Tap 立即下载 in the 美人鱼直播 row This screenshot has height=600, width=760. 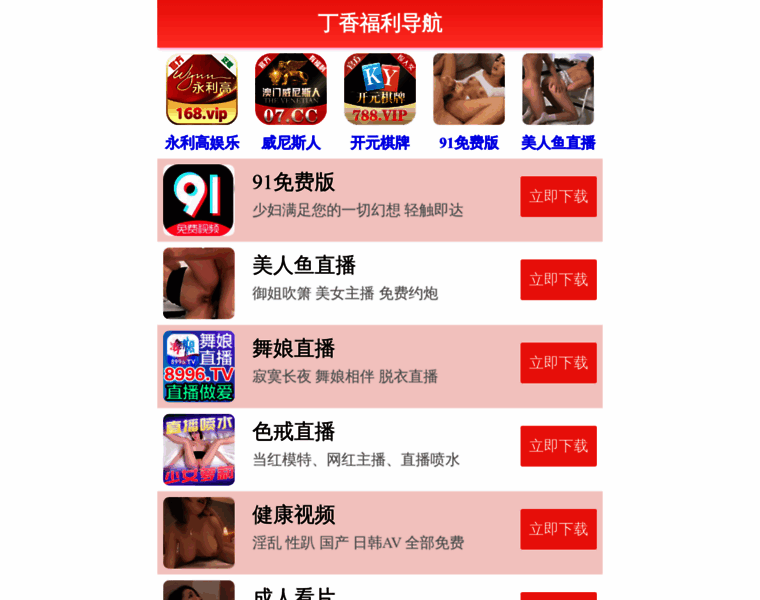tap(558, 280)
